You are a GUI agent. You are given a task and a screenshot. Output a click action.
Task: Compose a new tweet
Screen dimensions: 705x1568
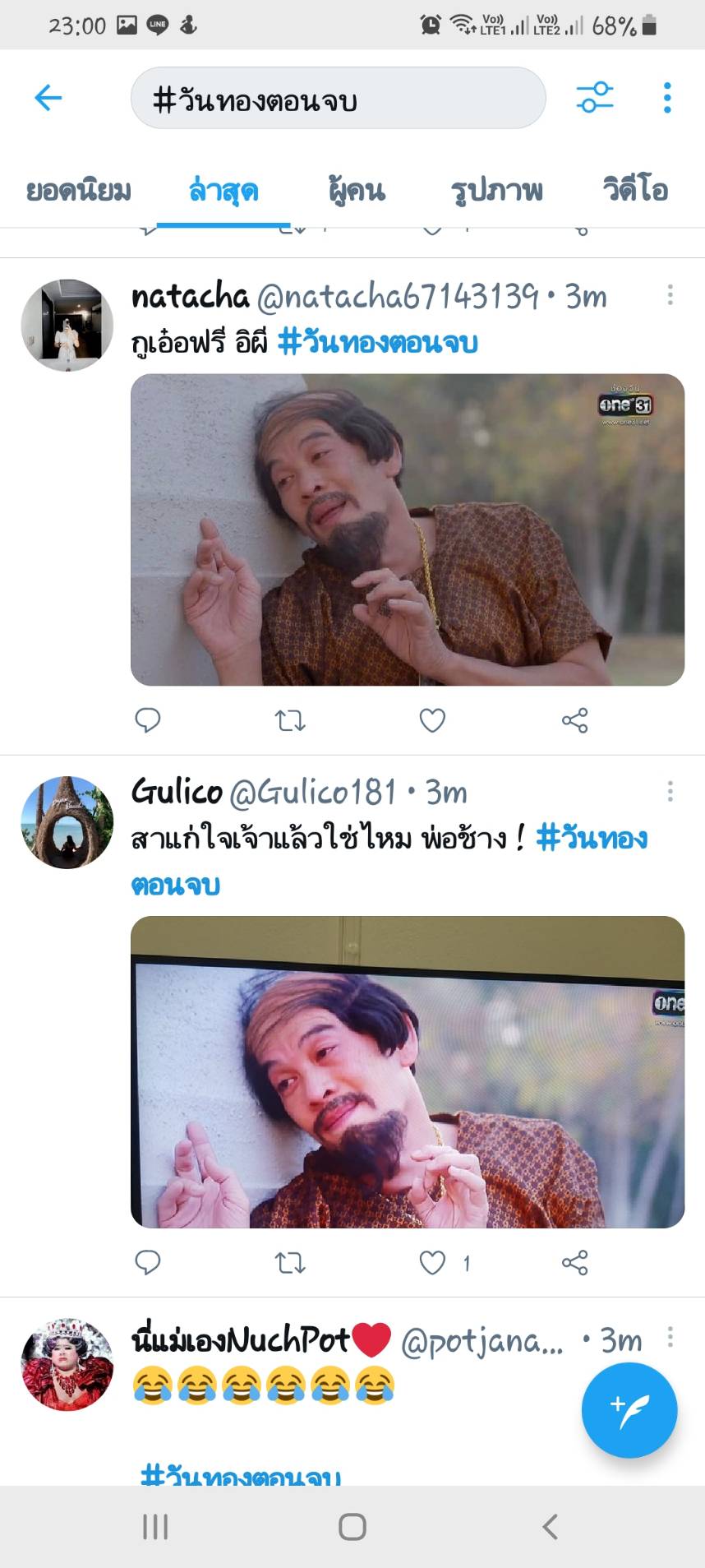point(629,1410)
